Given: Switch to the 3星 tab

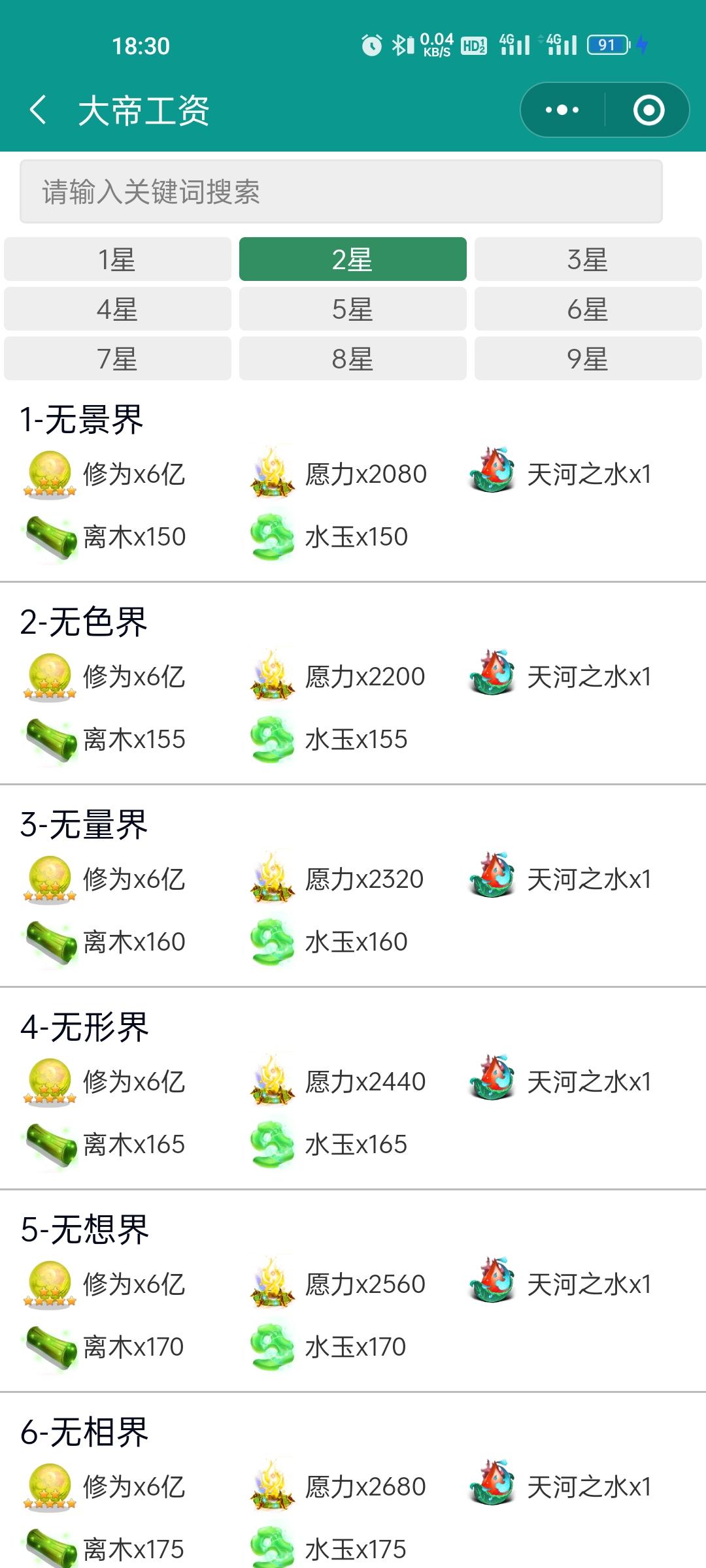Looking at the screenshot, I should coord(588,259).
